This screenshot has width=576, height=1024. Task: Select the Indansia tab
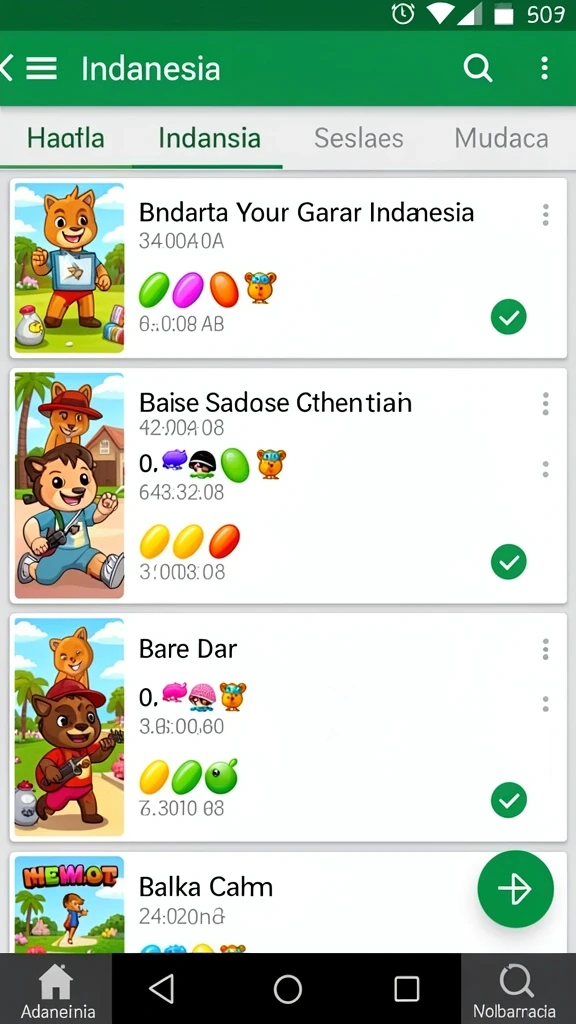click(209, 138)
